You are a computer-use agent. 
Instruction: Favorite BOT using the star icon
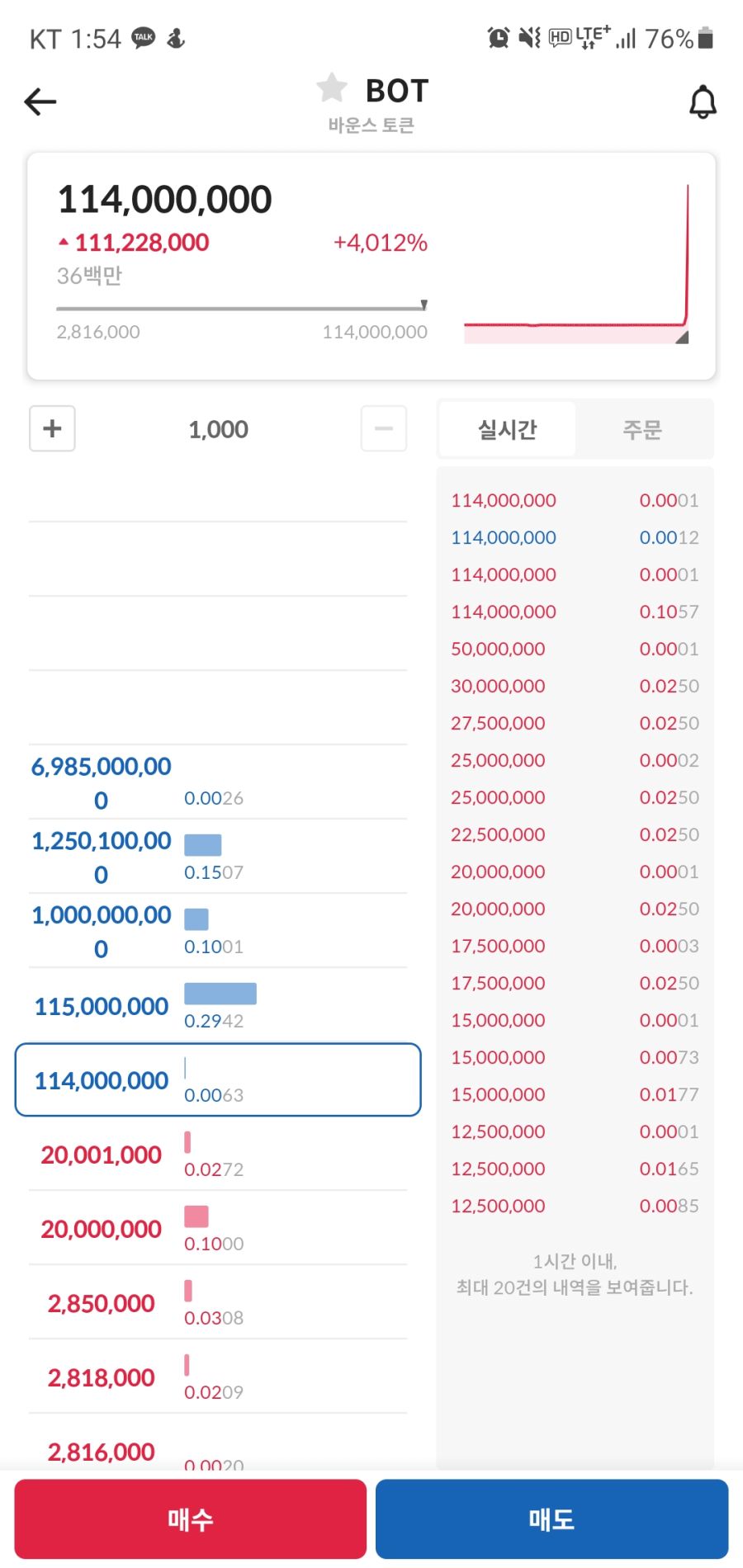[332, 88]
